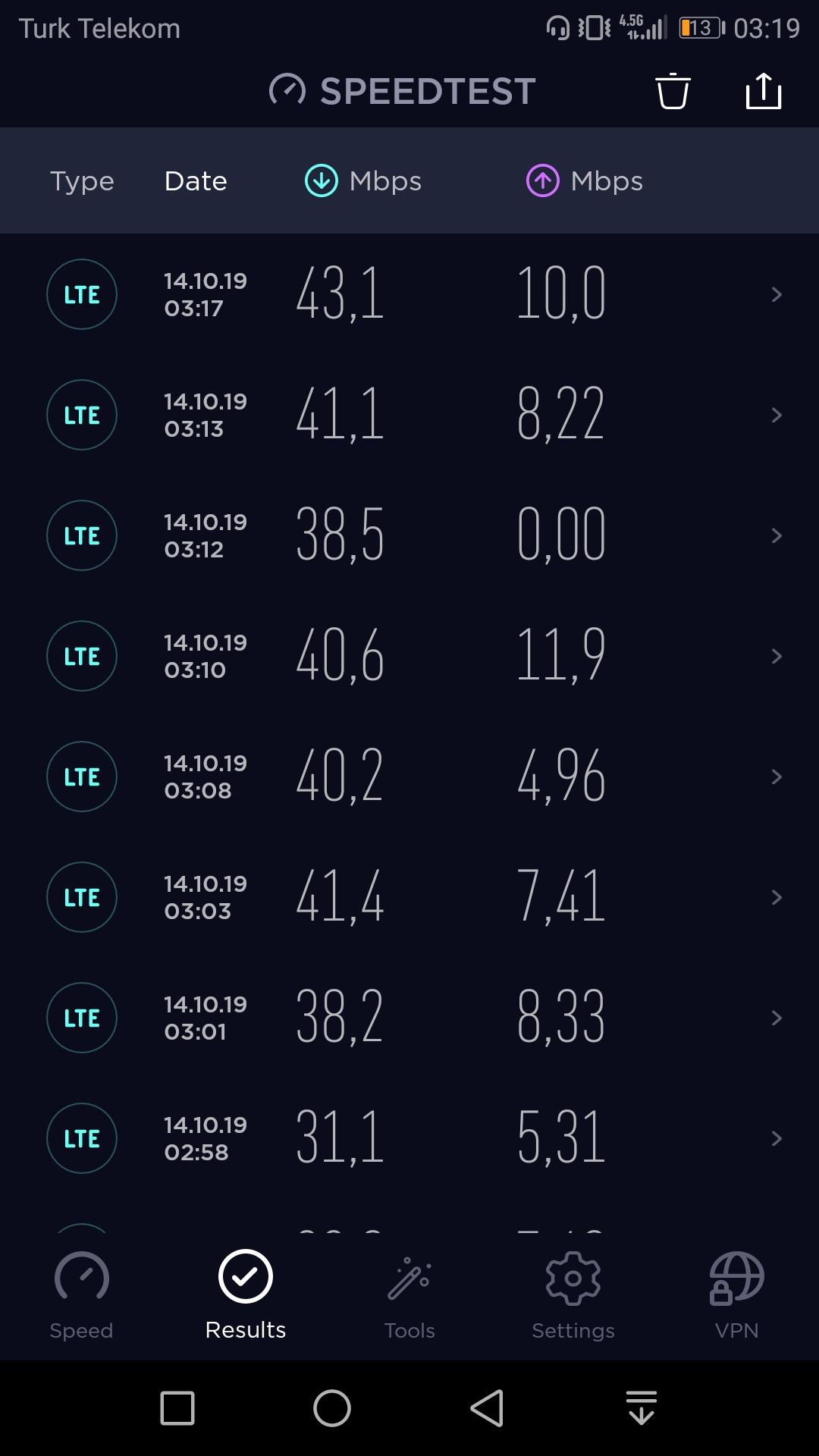Open the 03:10 test result

[409, 656]
